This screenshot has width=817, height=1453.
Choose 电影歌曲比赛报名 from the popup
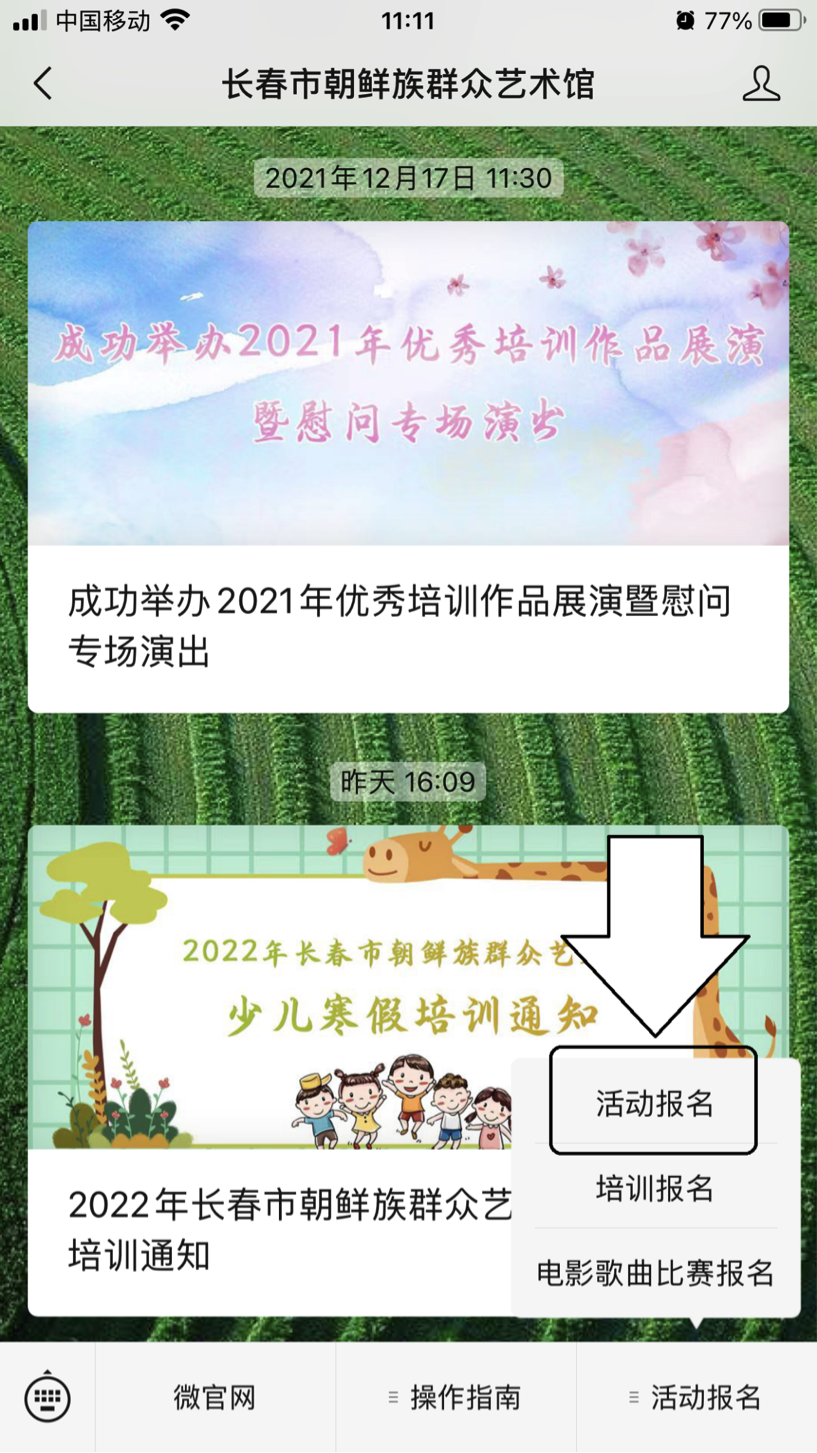coord(655,1273)
